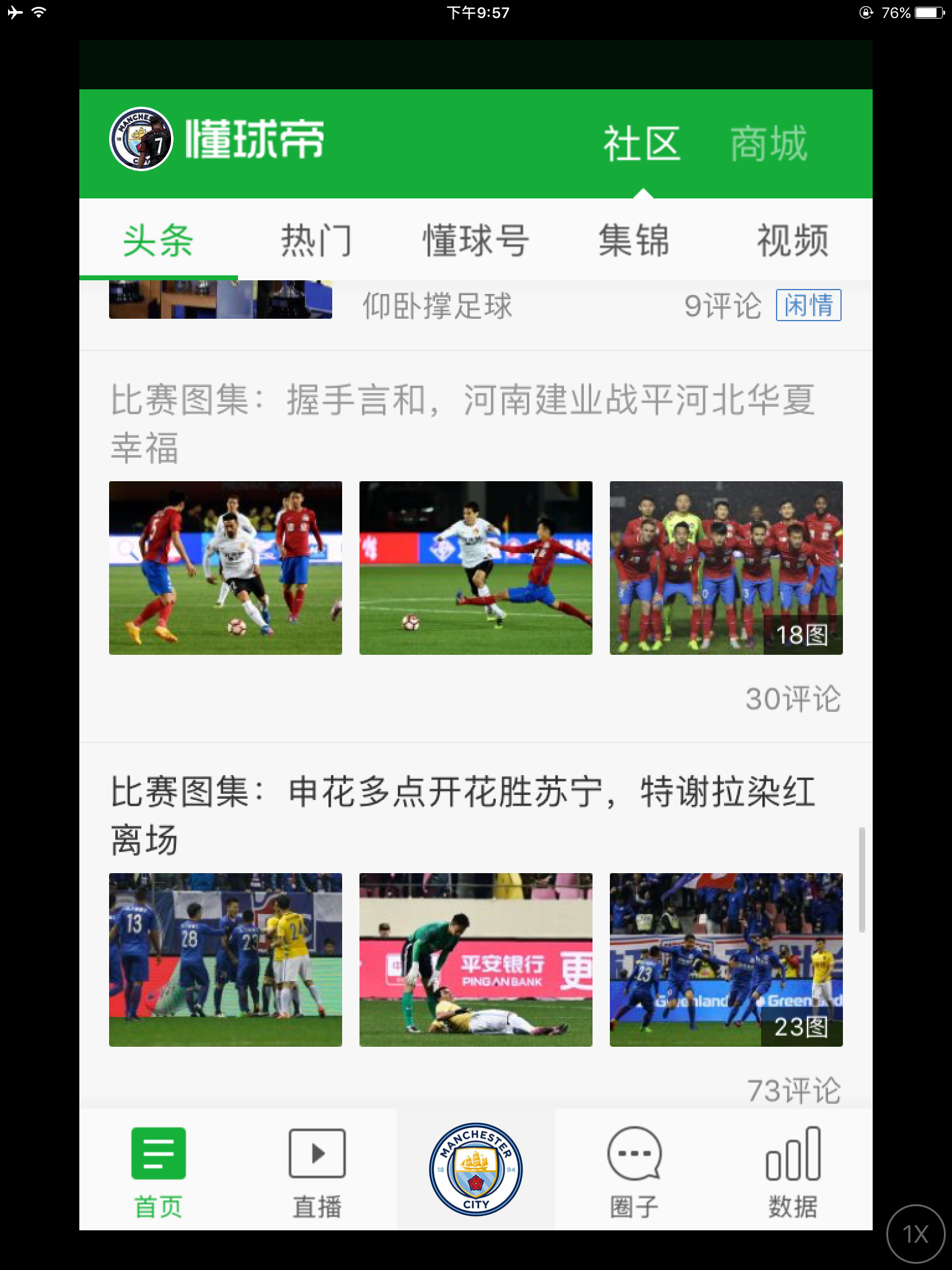Open the 河南建业战平河北华夏幸福 photo gallery
Viewport: 952px width, 1270px height.
[462, 423]
